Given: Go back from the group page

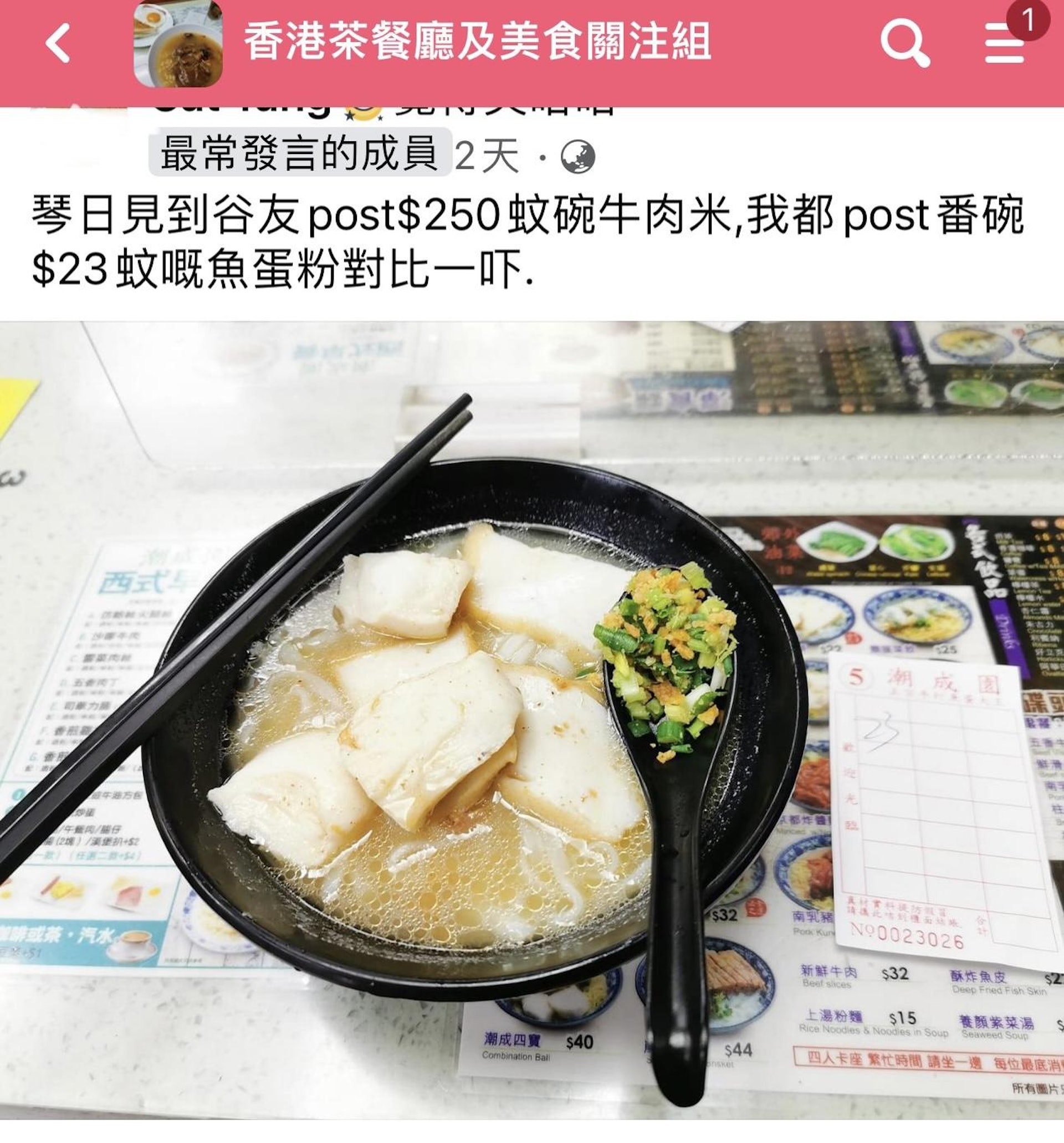Looking at the screenshot, I should coord(58,43).
